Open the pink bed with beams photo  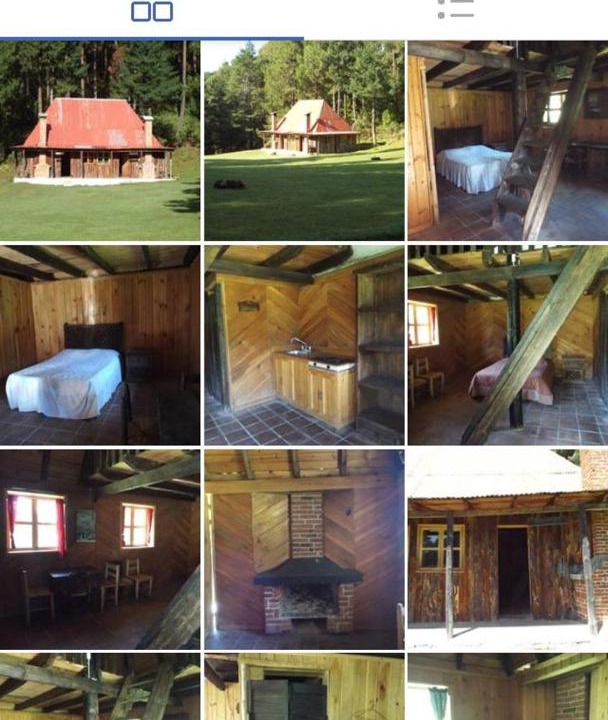[507, 345]
